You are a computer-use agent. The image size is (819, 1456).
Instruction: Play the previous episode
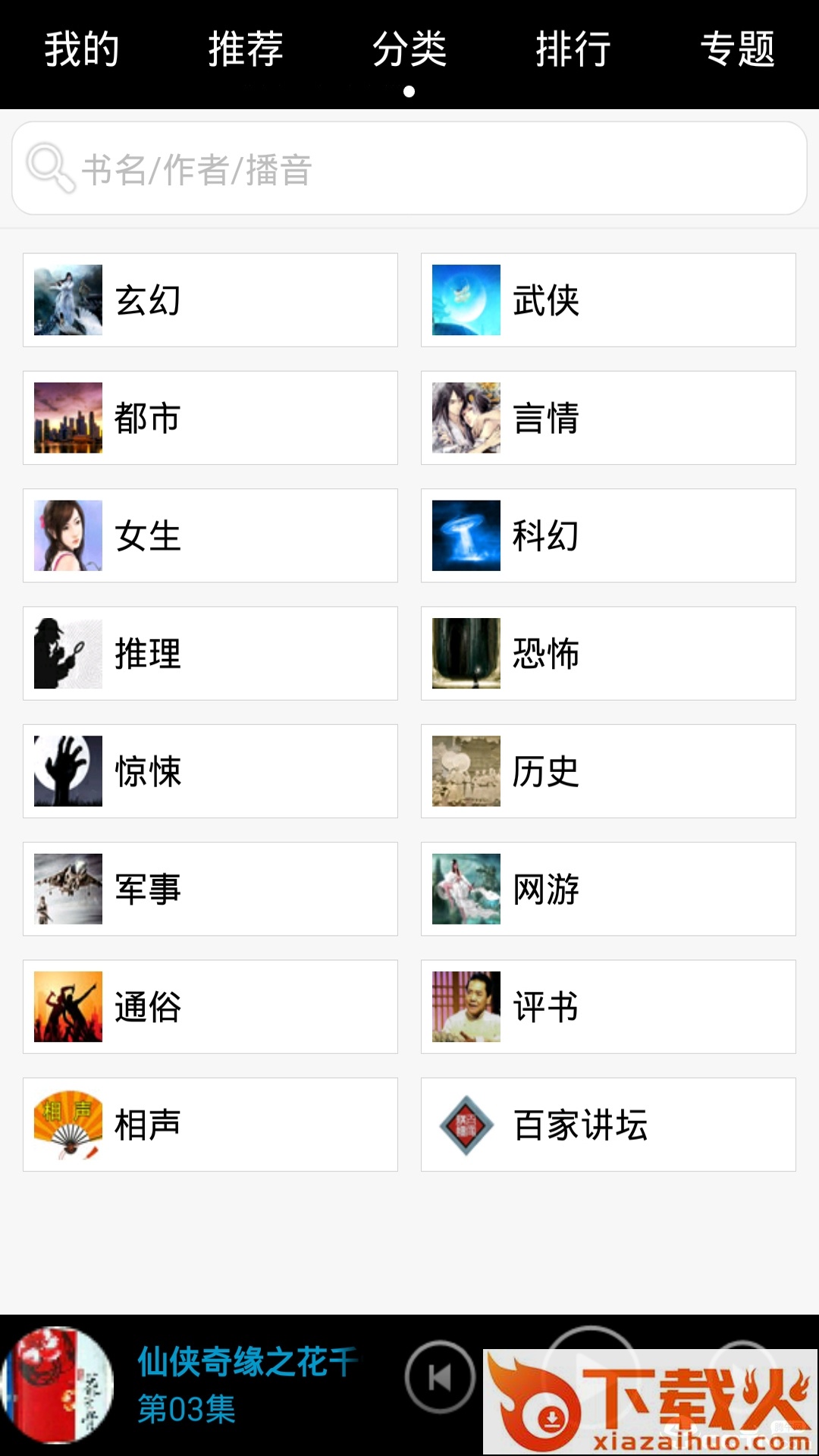440,1377
